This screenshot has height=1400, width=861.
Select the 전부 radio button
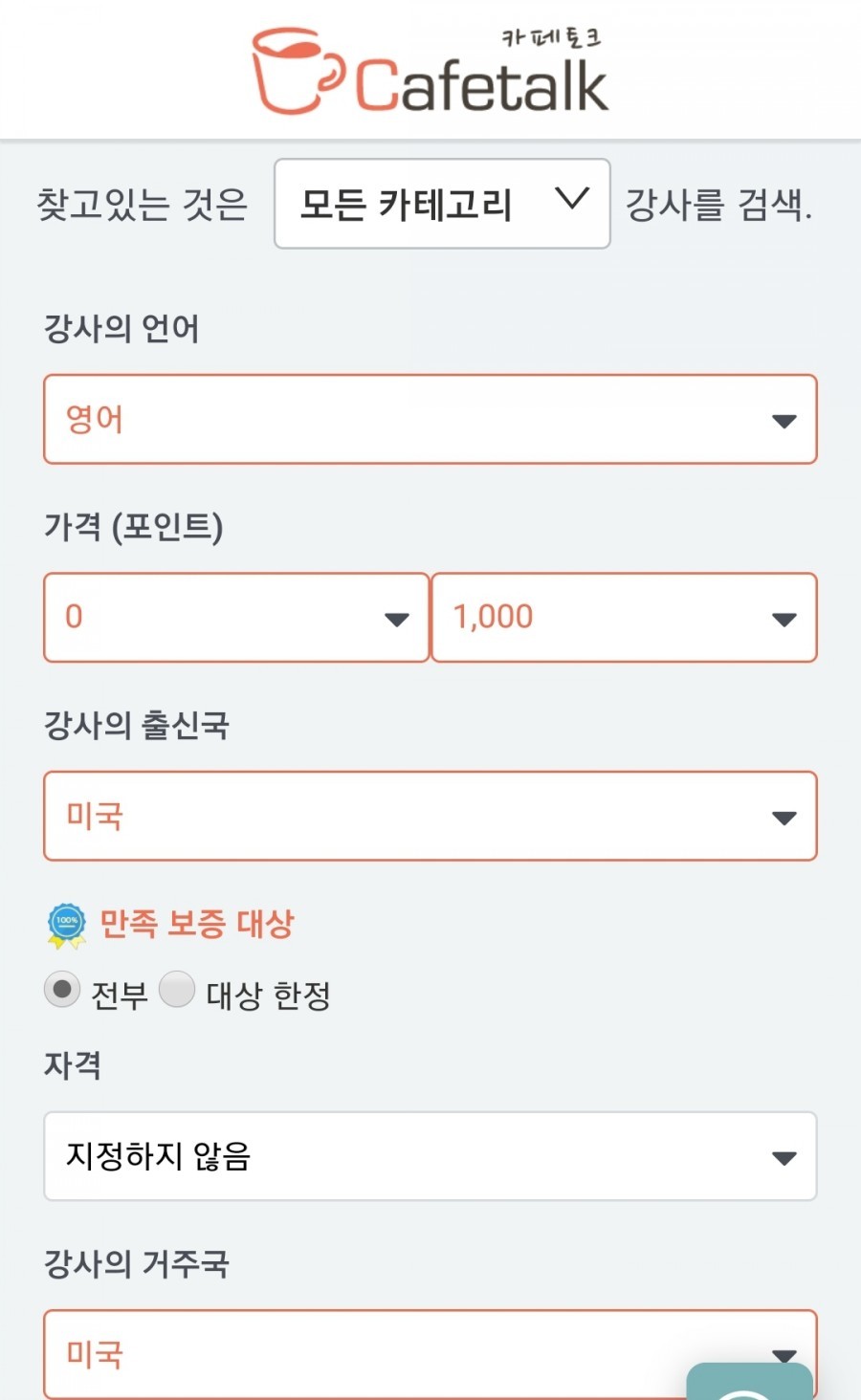click(62, 990)
